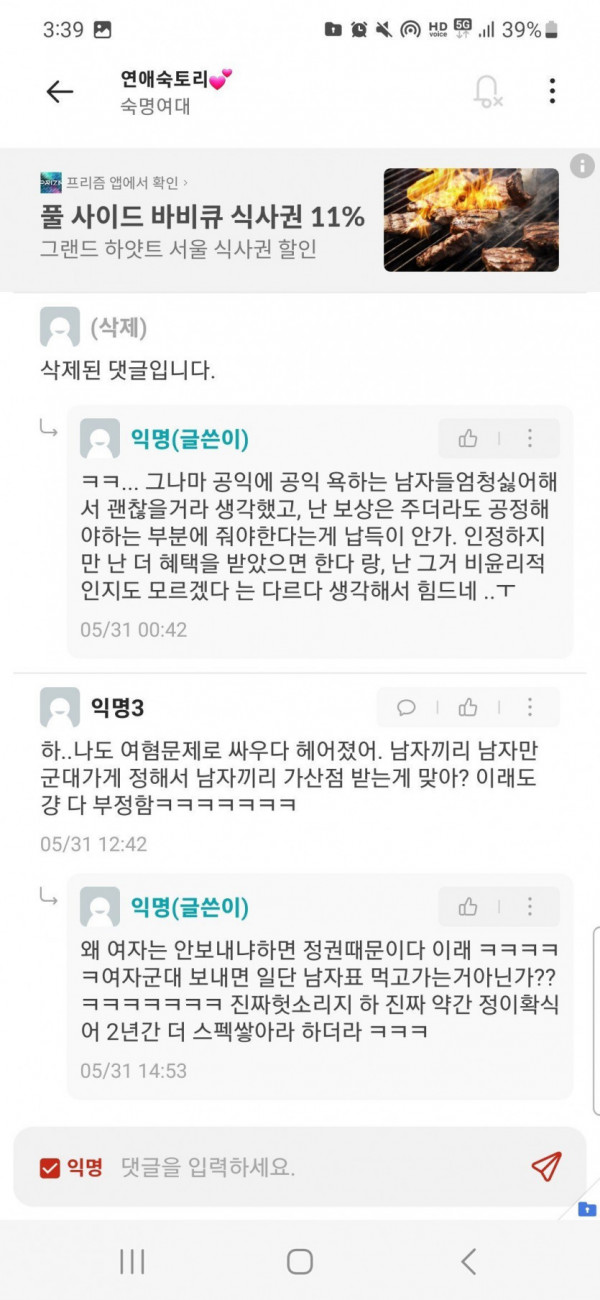Send the comment with the paper plane icon
Image resolution: width=600 pixels, height=1300 pixels.
[x=546, y=1166]
